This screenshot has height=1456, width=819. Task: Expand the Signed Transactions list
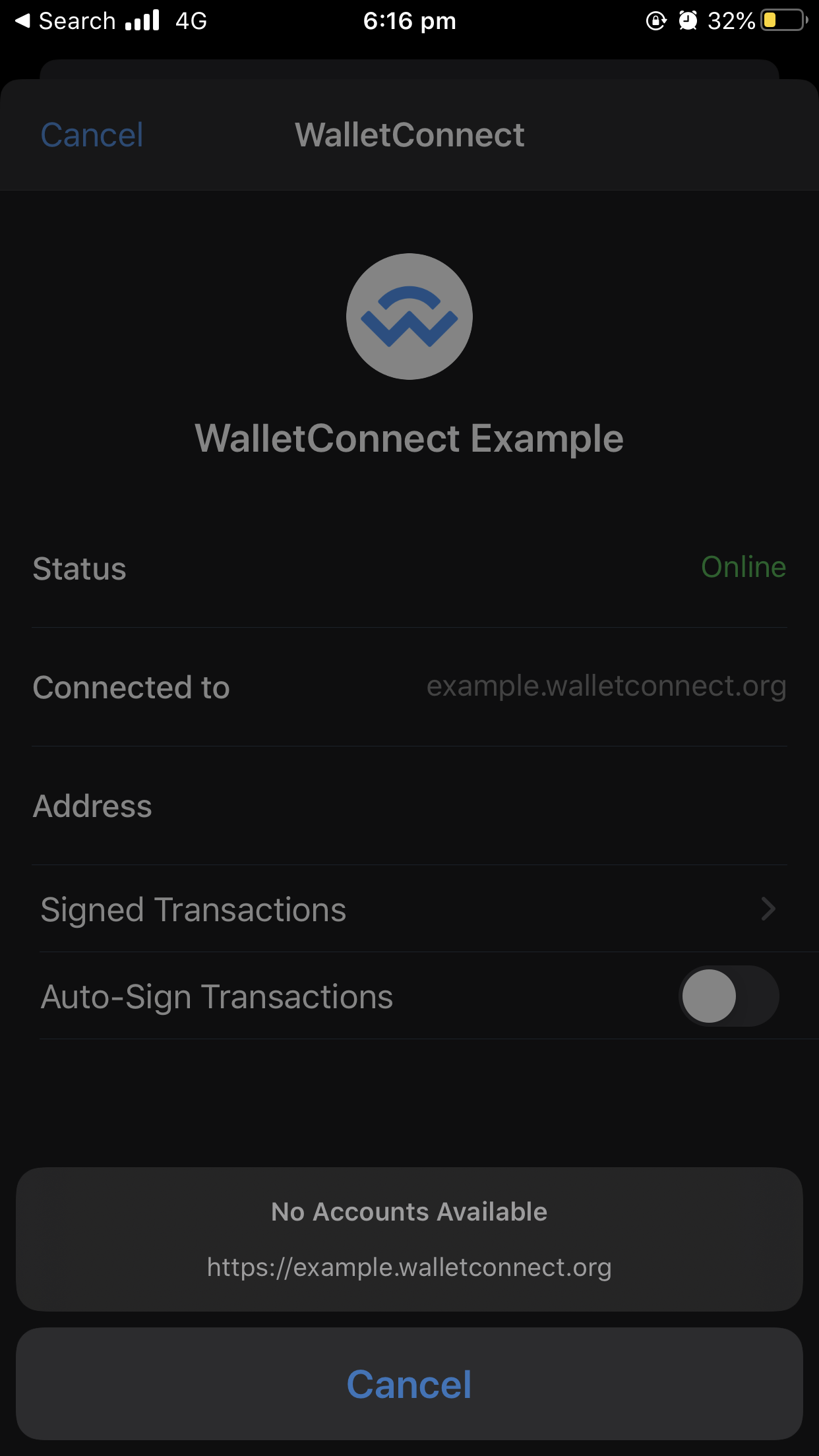click(x=409, y=909)
